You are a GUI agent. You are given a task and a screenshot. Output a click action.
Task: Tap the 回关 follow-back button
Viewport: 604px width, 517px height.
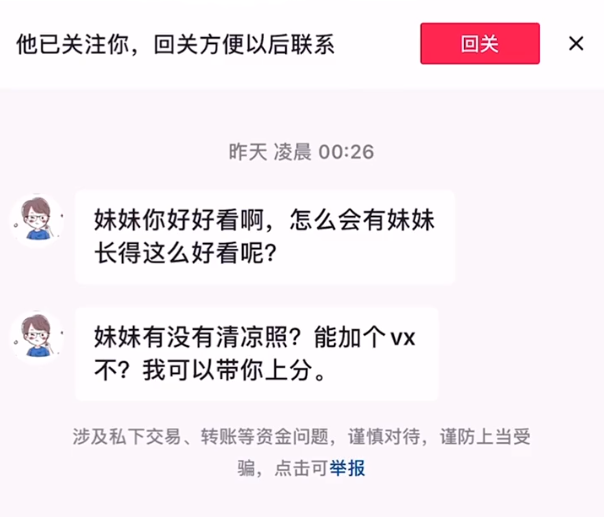pyautogui.click(x=479, y=44)
